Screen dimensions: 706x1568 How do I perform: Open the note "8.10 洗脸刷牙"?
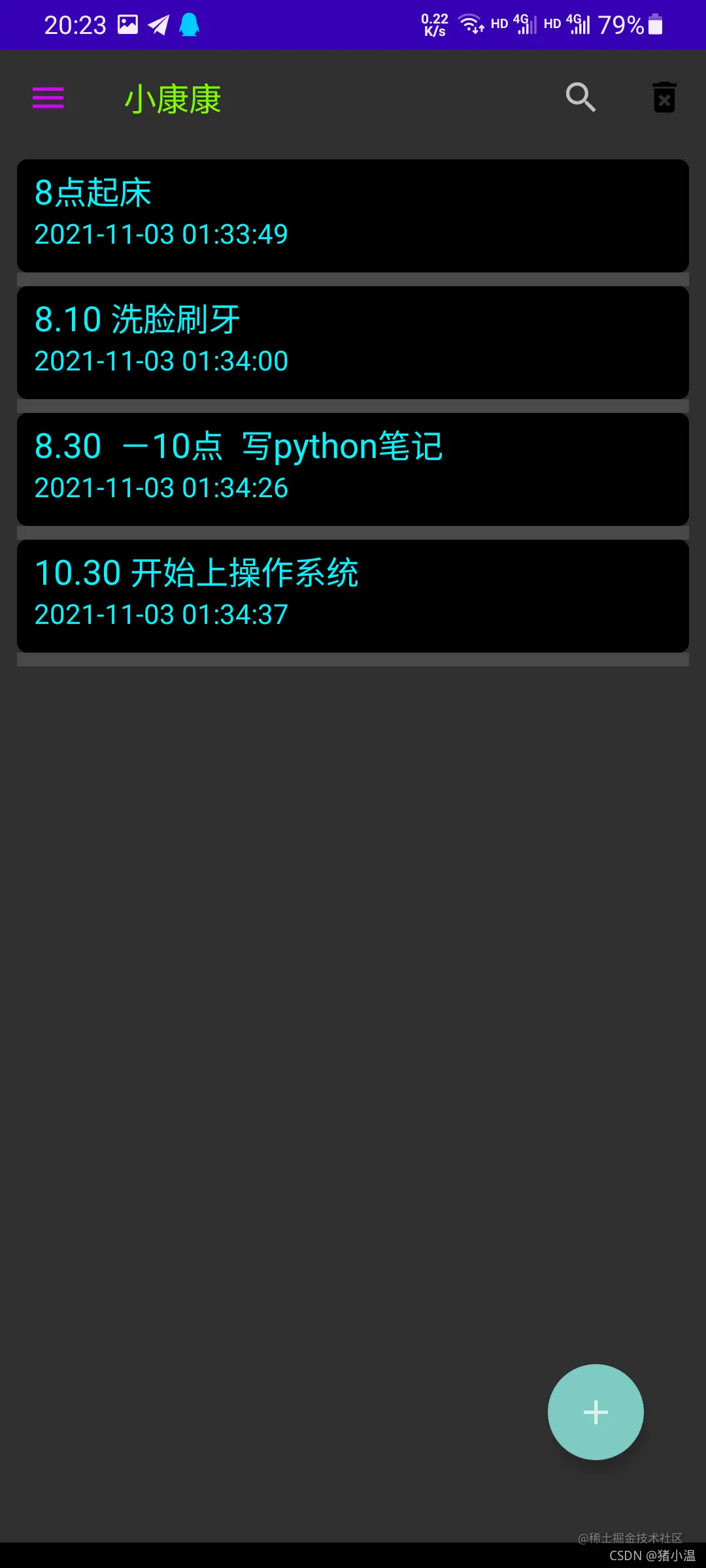click(353, 342)
